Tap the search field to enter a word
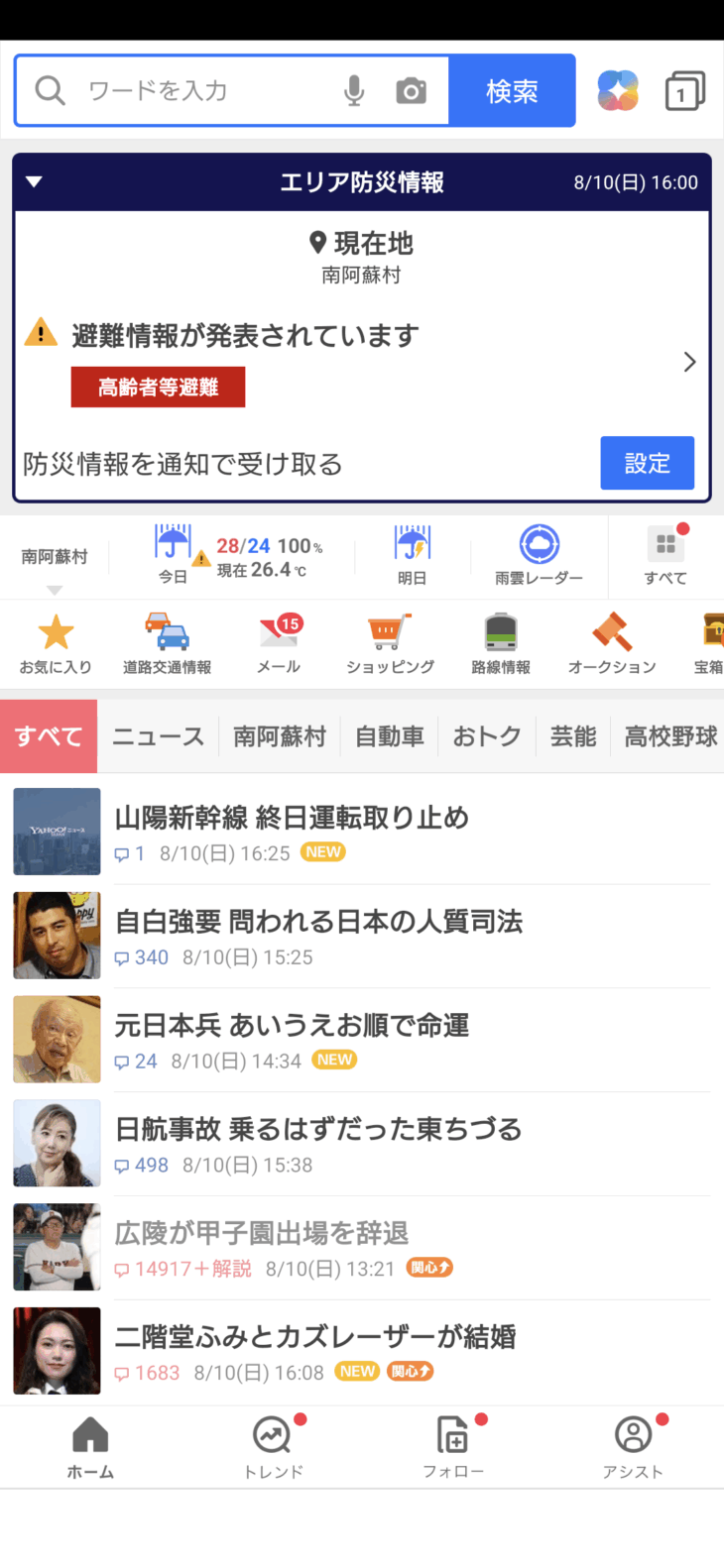The width and height of the screenshot is (724, 1568). click(198, 91)
